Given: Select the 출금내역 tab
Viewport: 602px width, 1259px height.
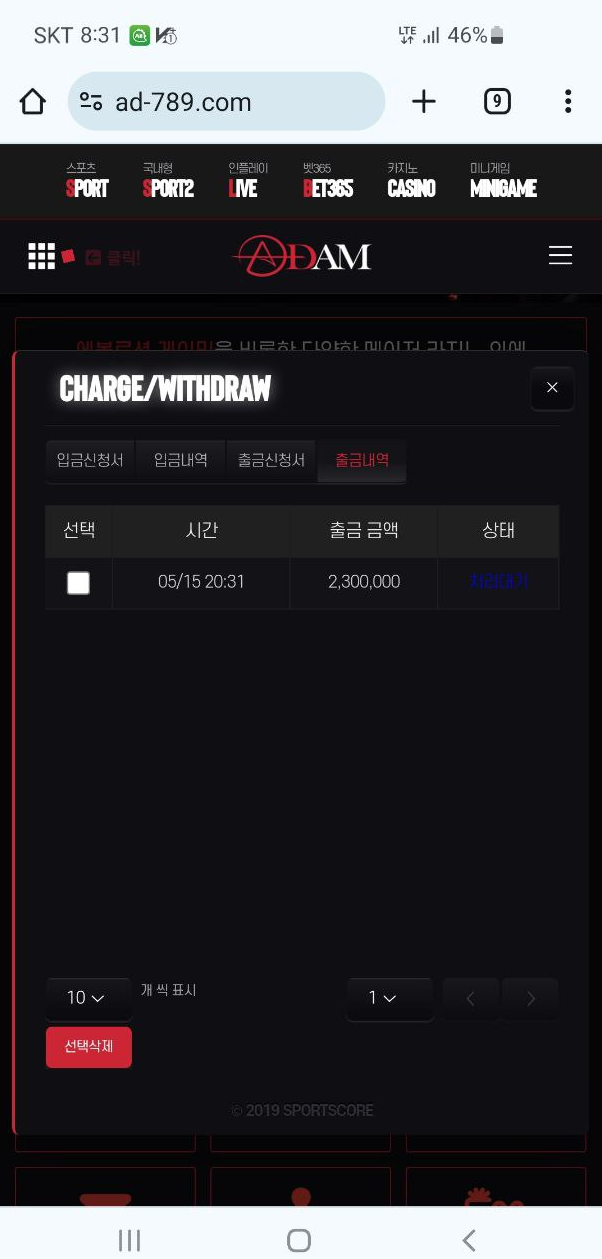Looking at the screenshot, I should 362,460.
